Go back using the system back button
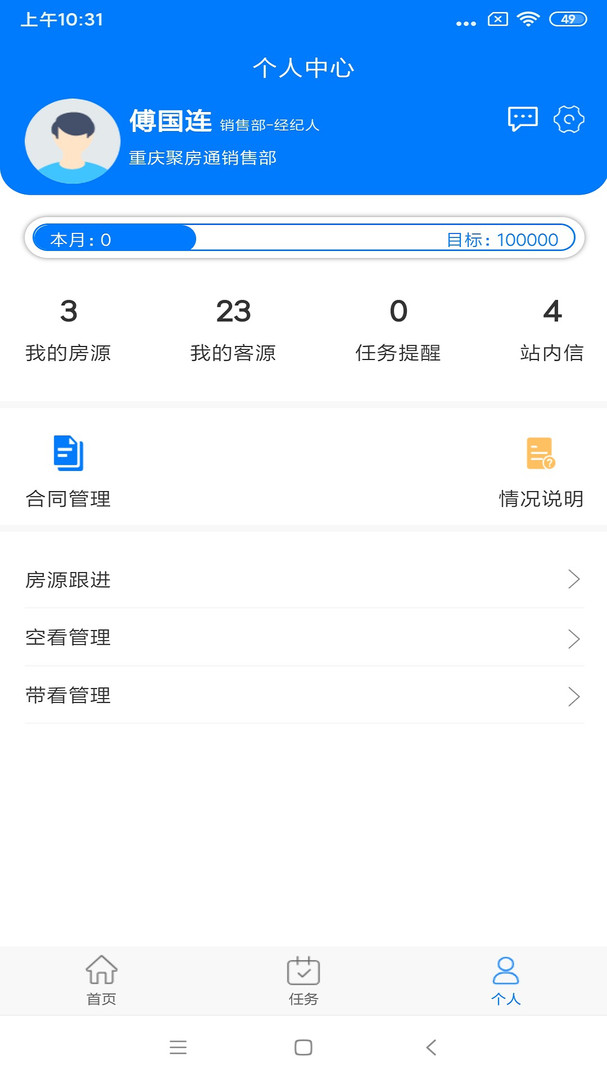The image size is (607, 1080). (x=431, y=1047)
